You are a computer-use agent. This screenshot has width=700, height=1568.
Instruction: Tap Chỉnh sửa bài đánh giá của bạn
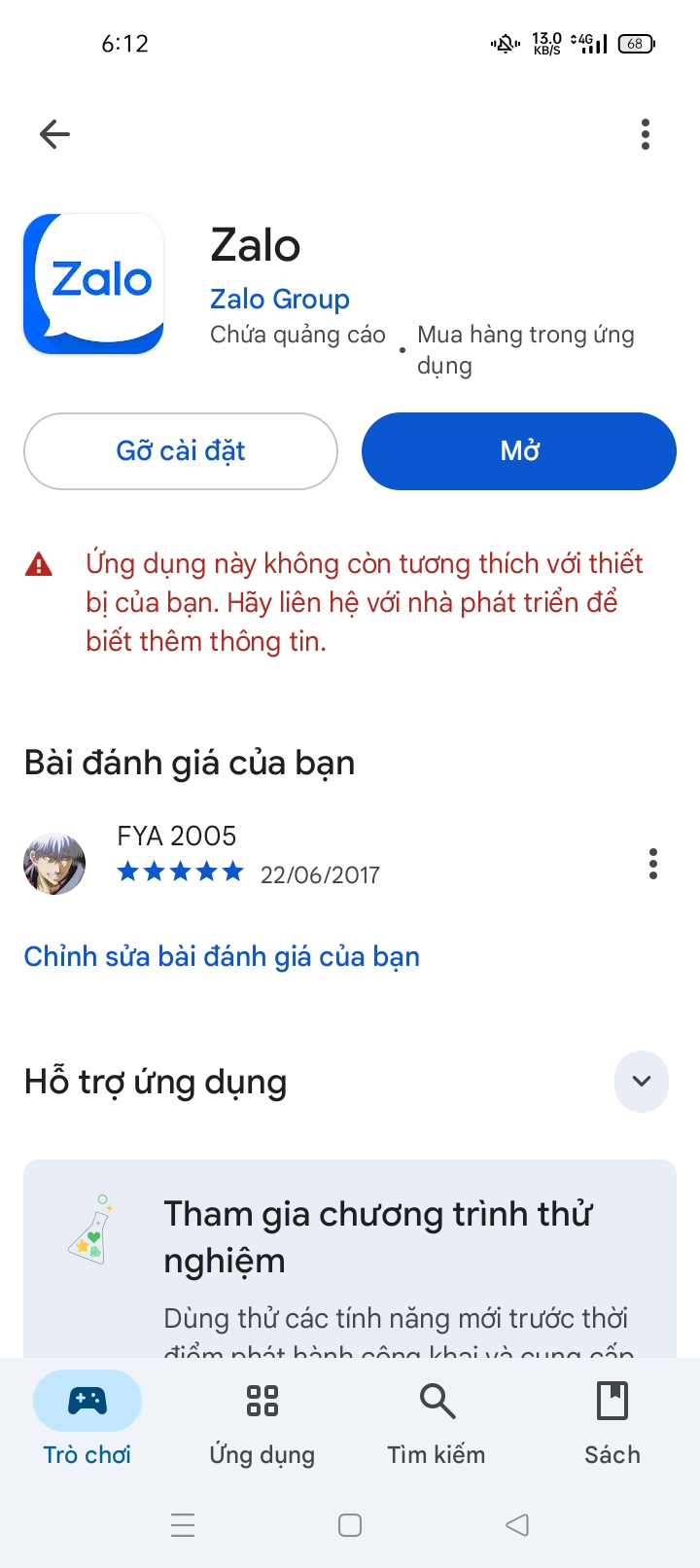pos(222,956)
